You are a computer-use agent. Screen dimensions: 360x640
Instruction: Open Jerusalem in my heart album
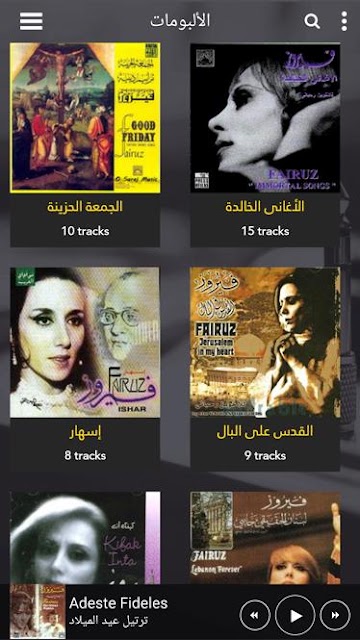tap(265, 369)
